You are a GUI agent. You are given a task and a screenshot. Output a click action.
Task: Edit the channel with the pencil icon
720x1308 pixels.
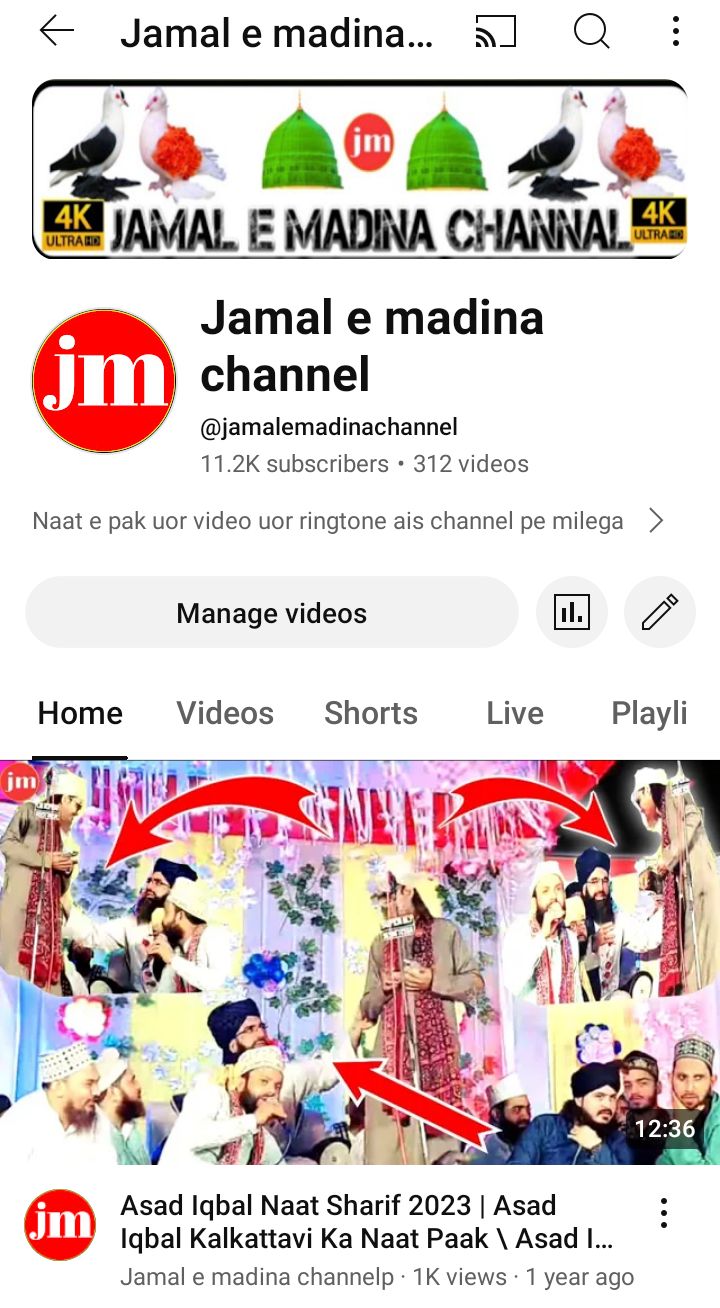[x=660, y=613]
